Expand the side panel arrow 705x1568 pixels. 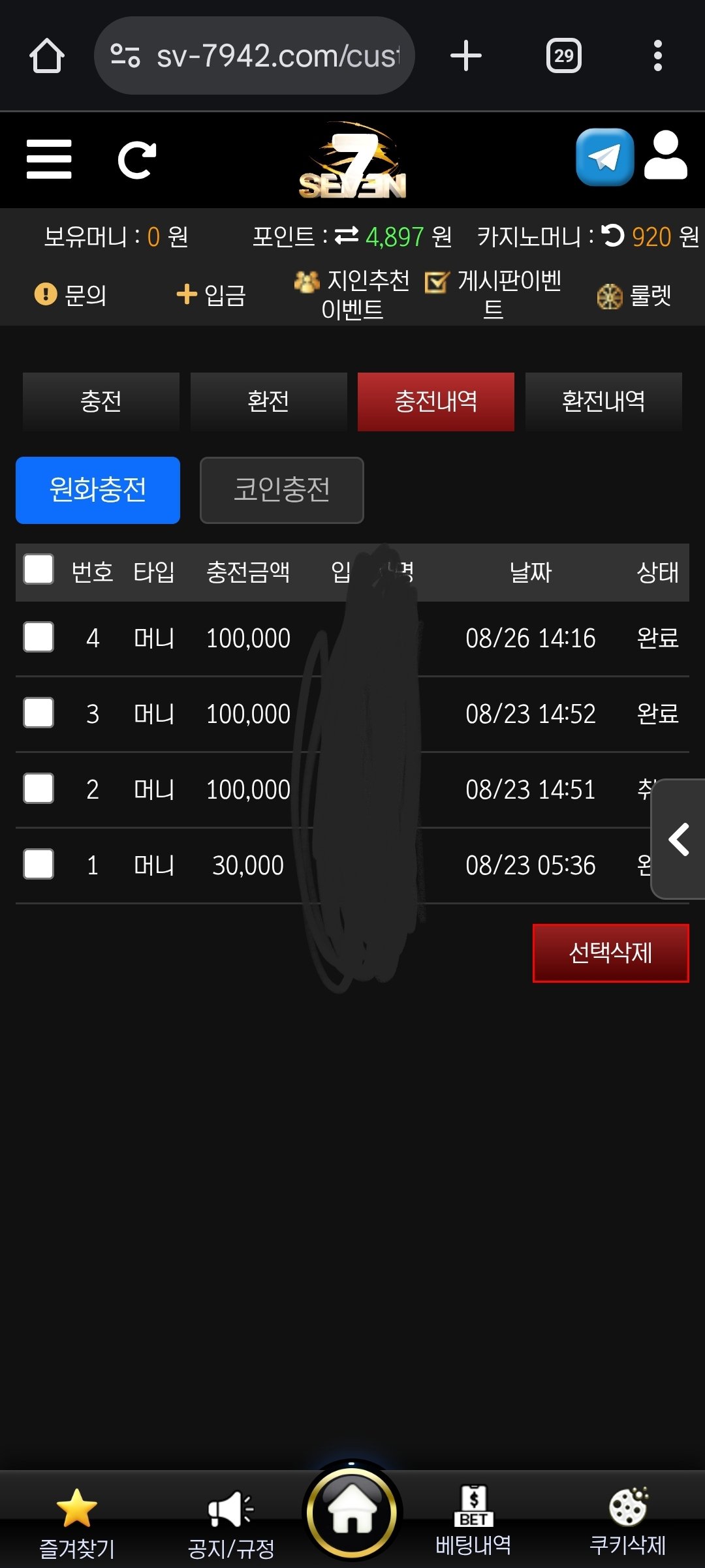tap(679, 839)
